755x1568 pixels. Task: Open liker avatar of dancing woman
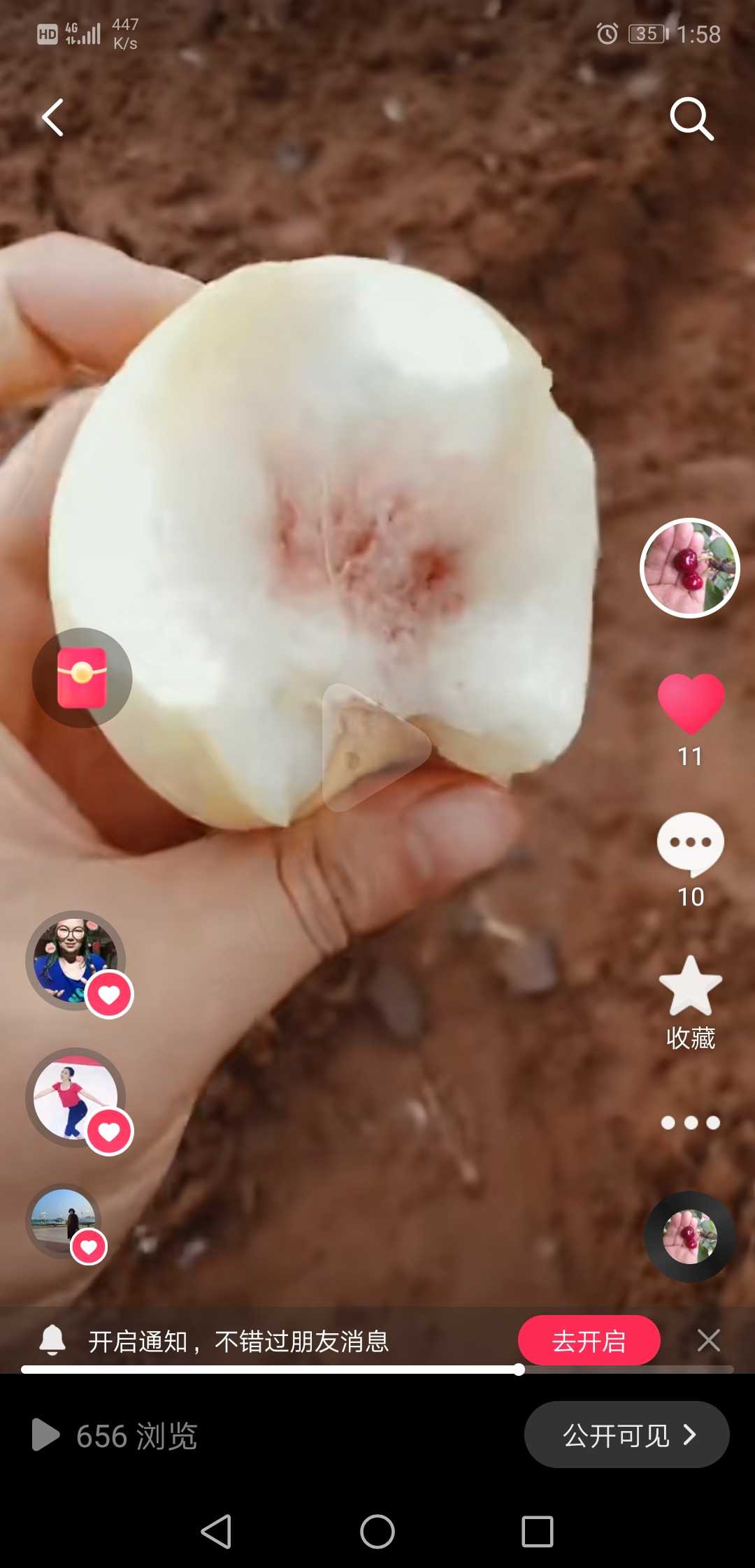(75, 1098)
